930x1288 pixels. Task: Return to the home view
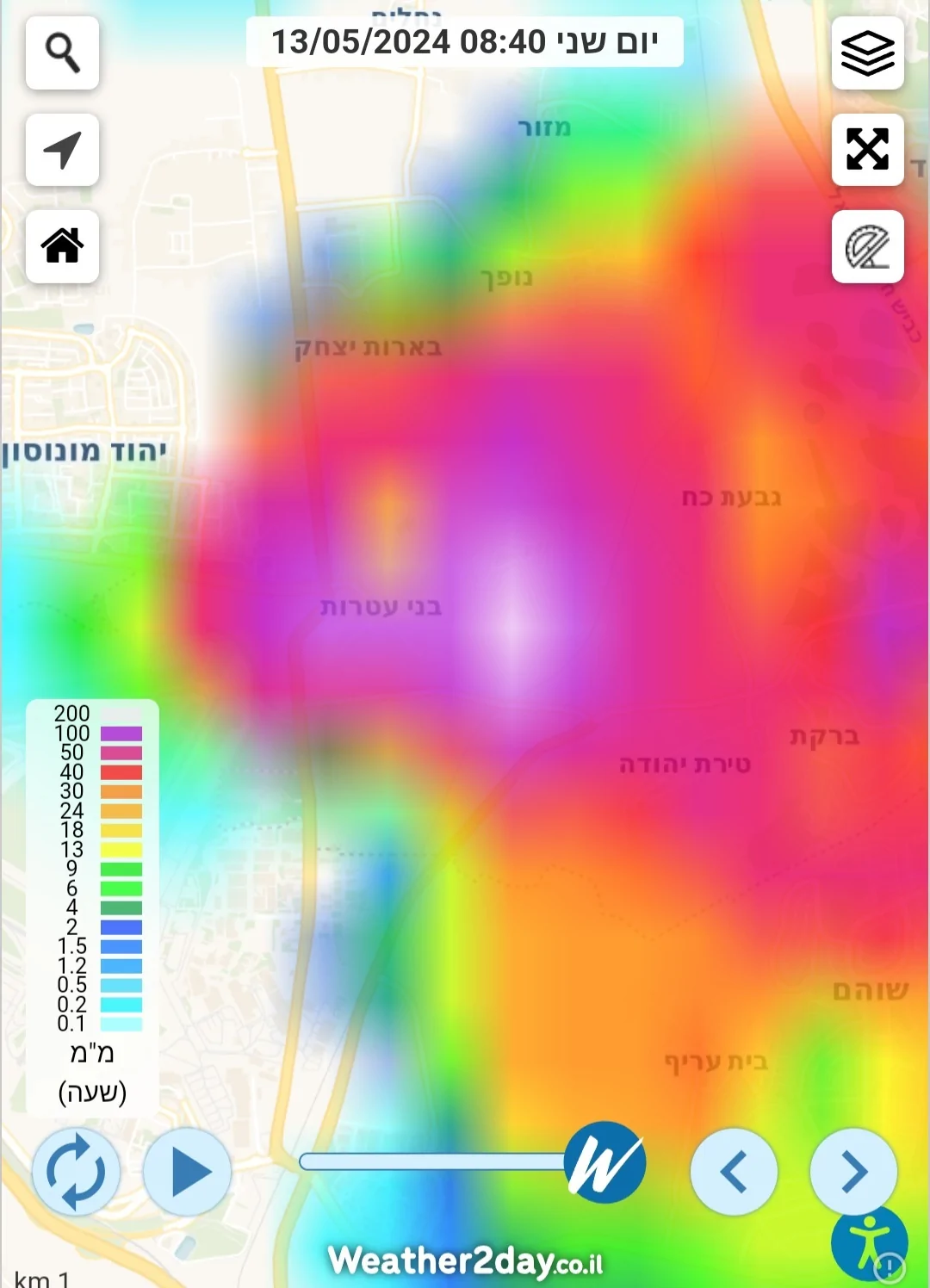[62, 246]
